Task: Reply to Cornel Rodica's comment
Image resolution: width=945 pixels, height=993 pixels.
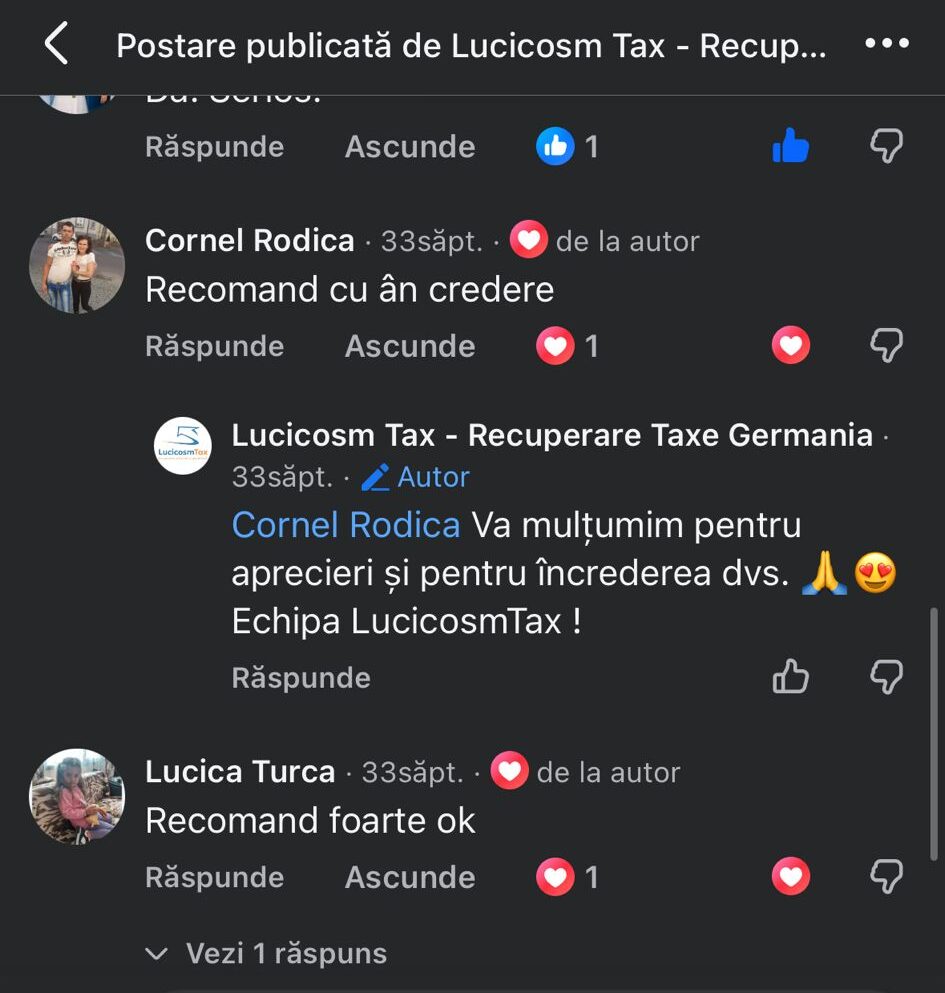Action: 214,346
